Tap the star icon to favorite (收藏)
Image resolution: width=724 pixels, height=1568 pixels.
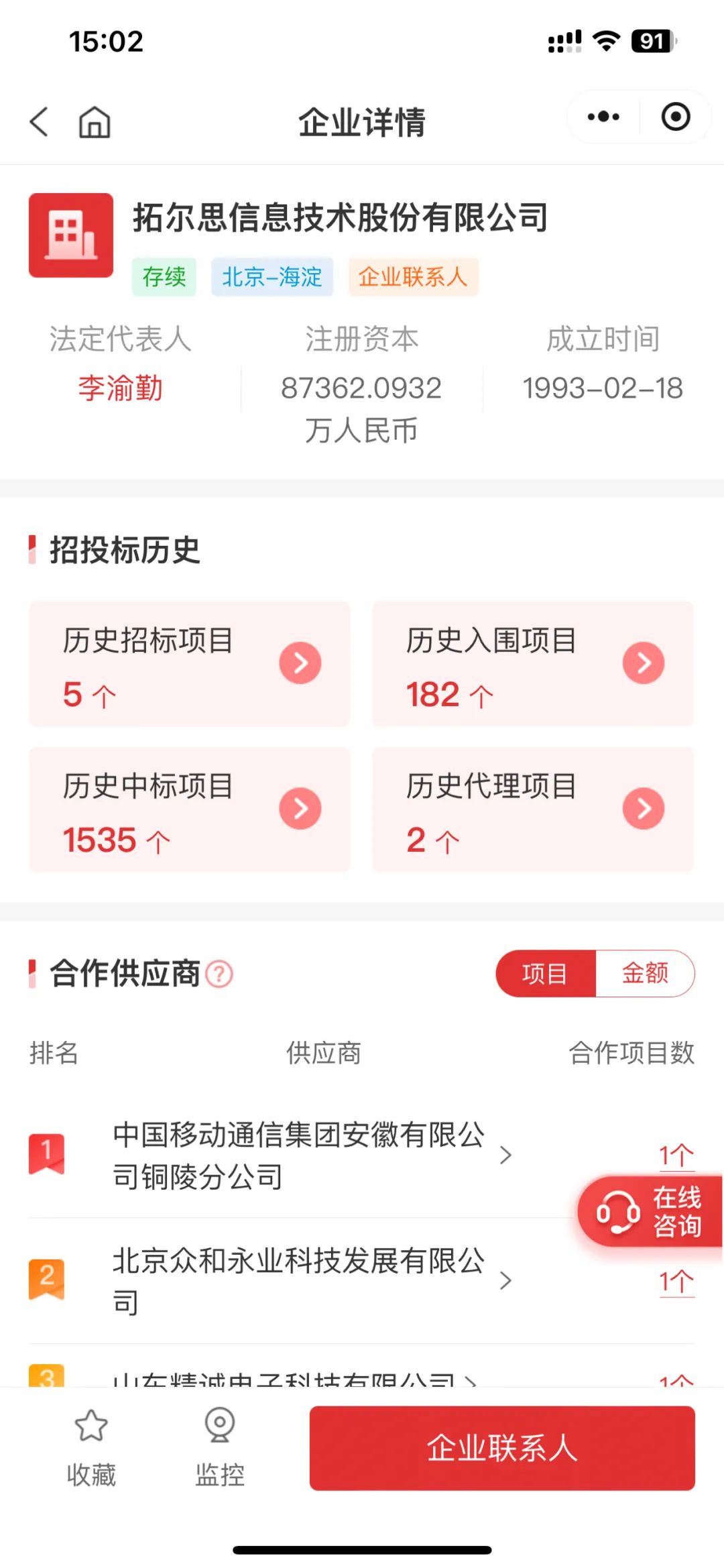click(92, 1425)
